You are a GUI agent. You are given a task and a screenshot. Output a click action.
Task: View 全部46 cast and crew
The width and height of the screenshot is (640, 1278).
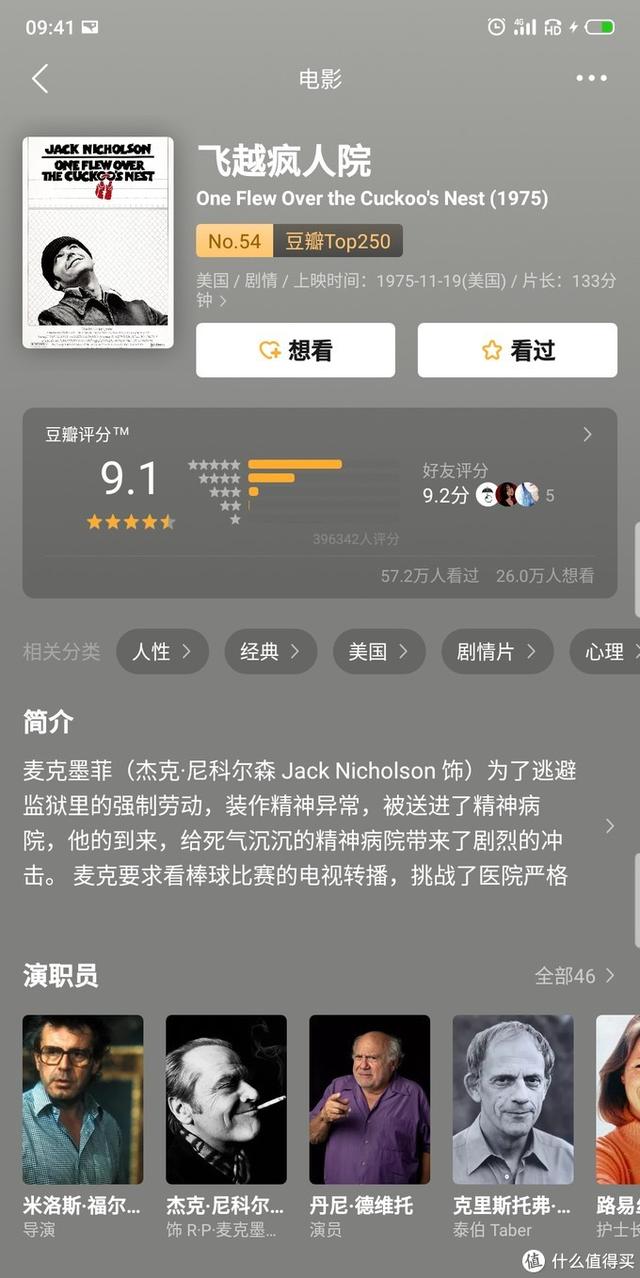(x=575, y=975)
